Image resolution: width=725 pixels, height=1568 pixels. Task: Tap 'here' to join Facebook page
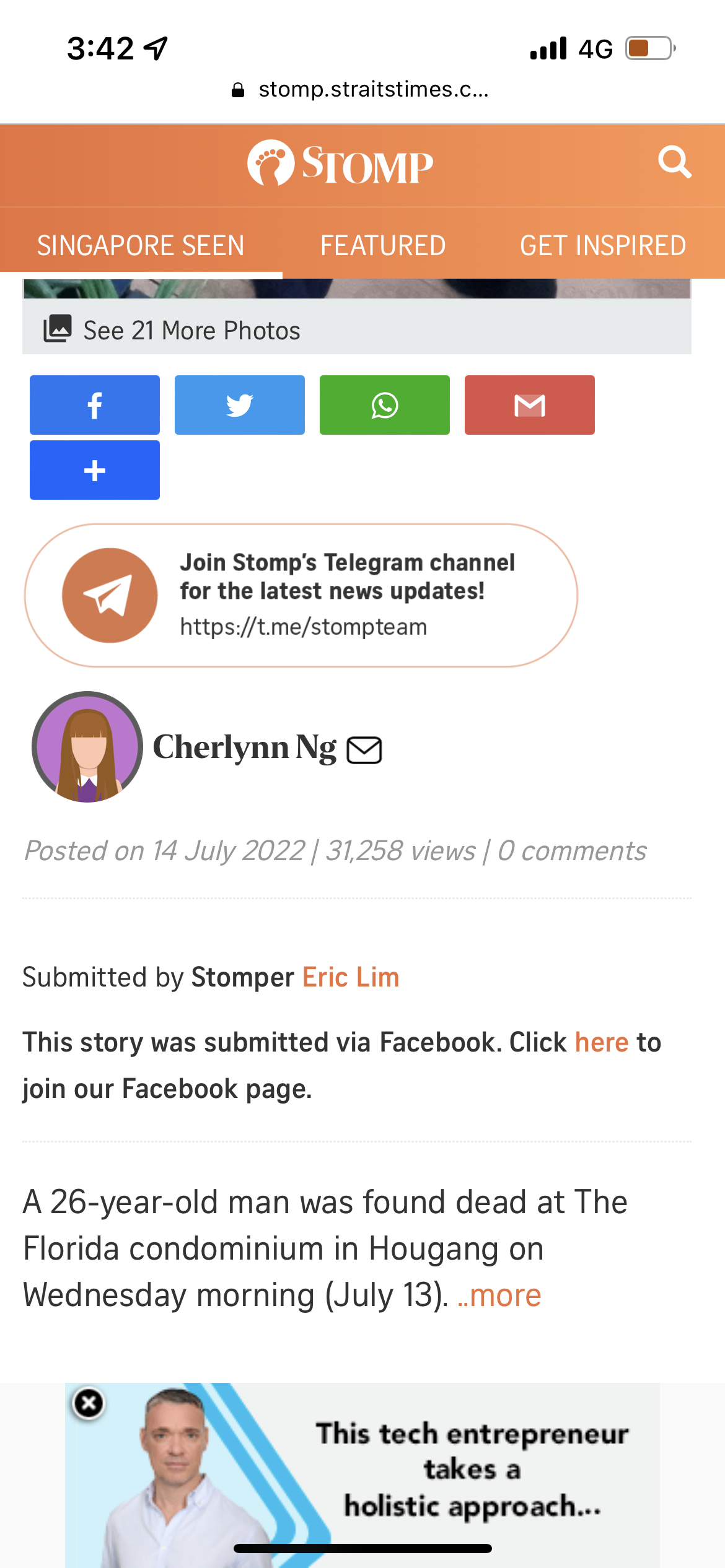click(x=602, y=1042)
